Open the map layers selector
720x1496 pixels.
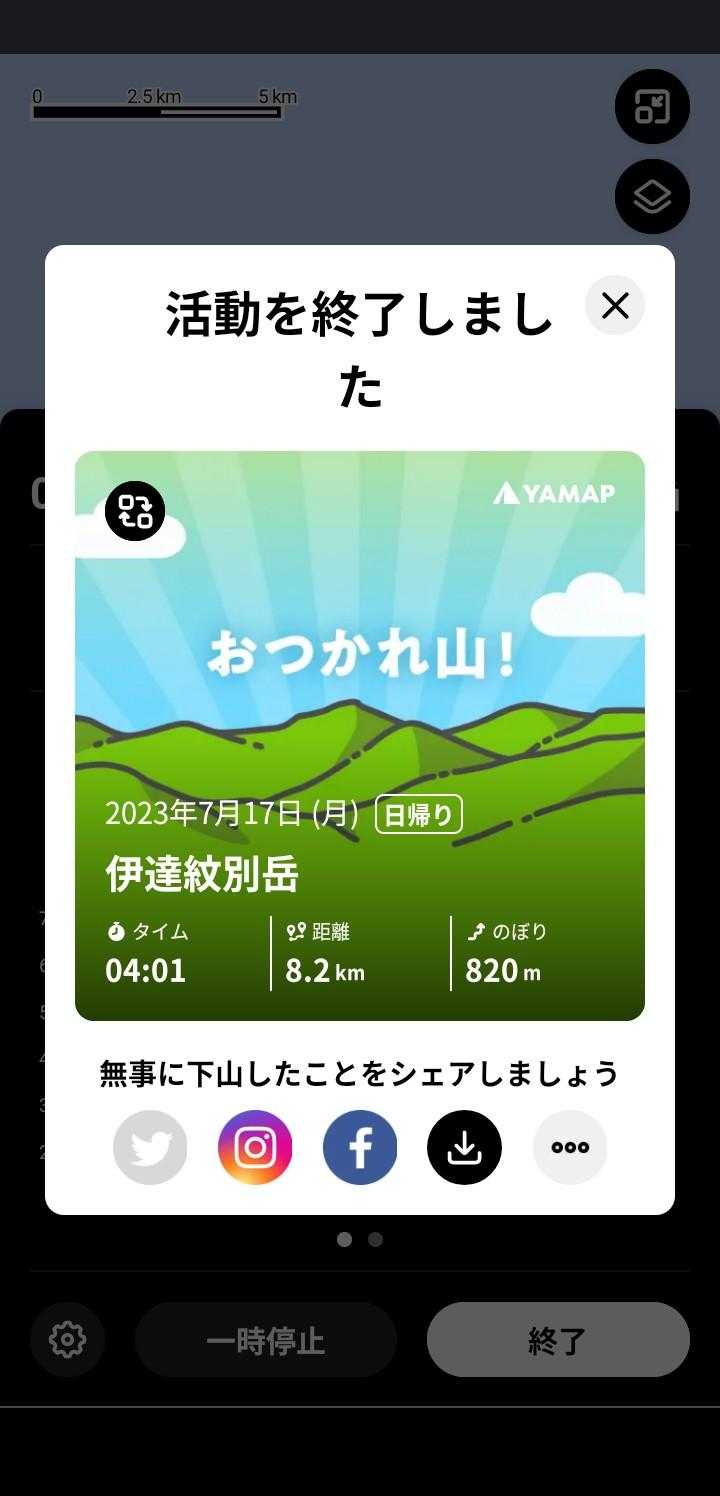click(652, 197)
